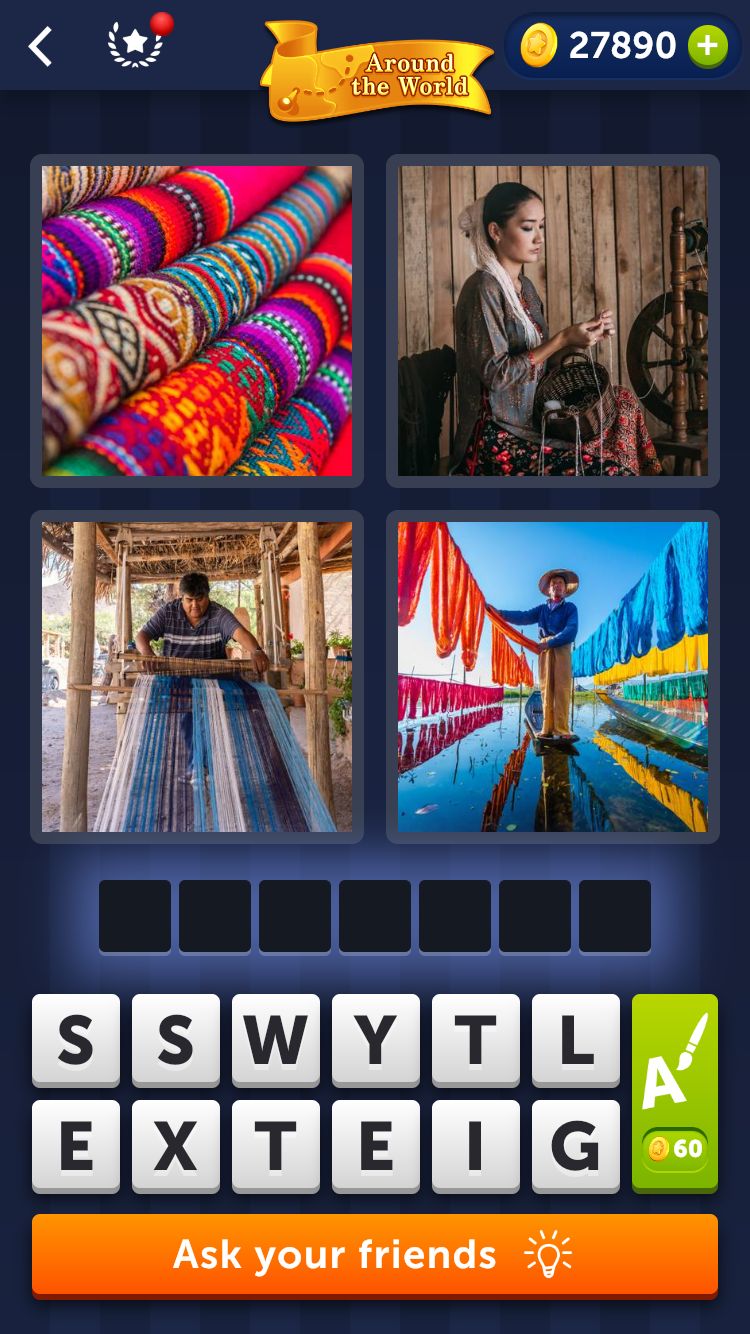Viewport: 750px width, 1334px height.
Task: Tap Ask your friends
Action: click(x=375, y=1255)
